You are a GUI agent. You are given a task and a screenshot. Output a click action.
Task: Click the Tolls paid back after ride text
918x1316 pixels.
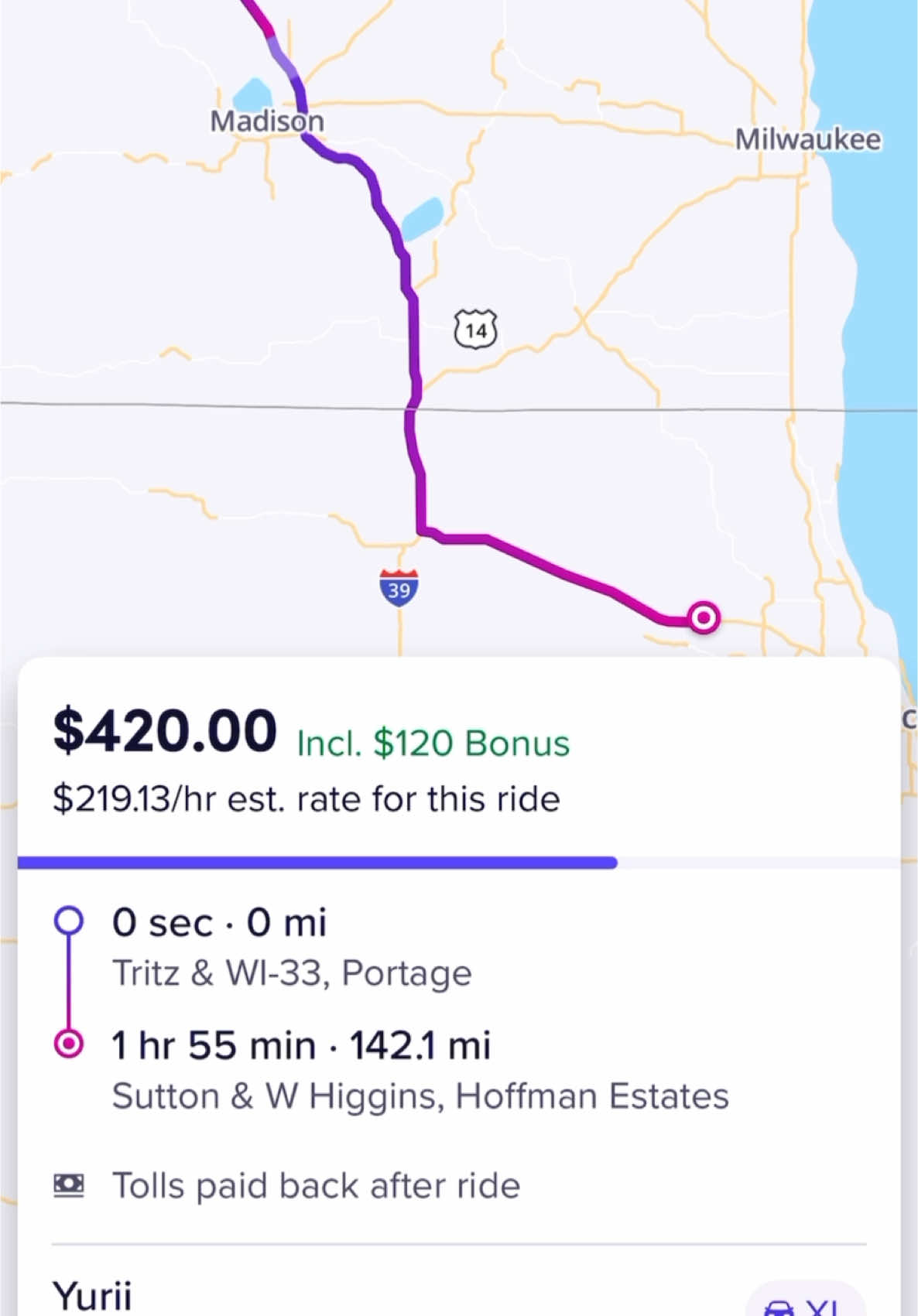[x=317, y=1184]
